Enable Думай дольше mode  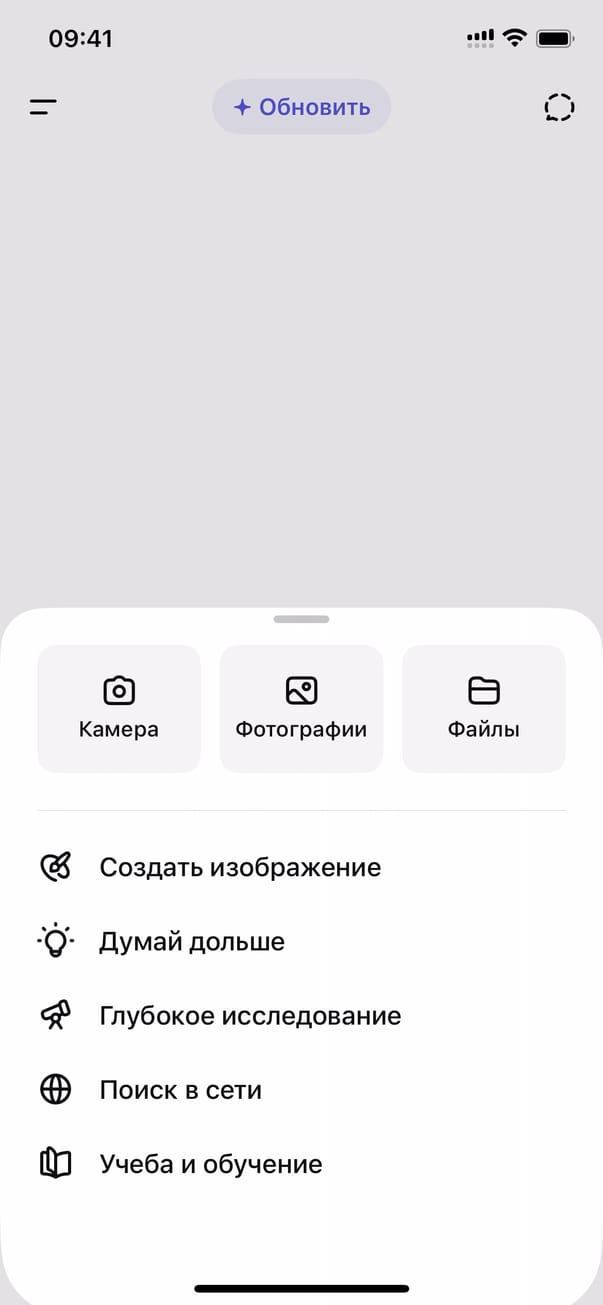pos(192,941)
